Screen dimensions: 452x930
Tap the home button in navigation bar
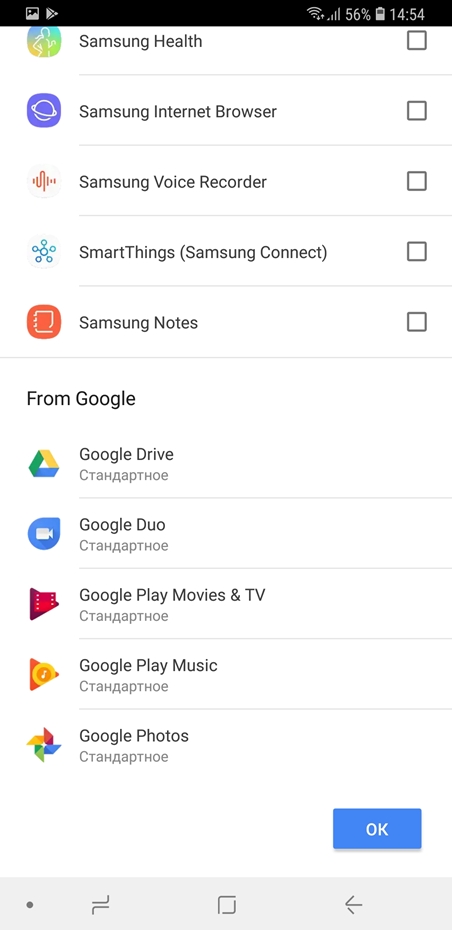[x=227, y=904]
